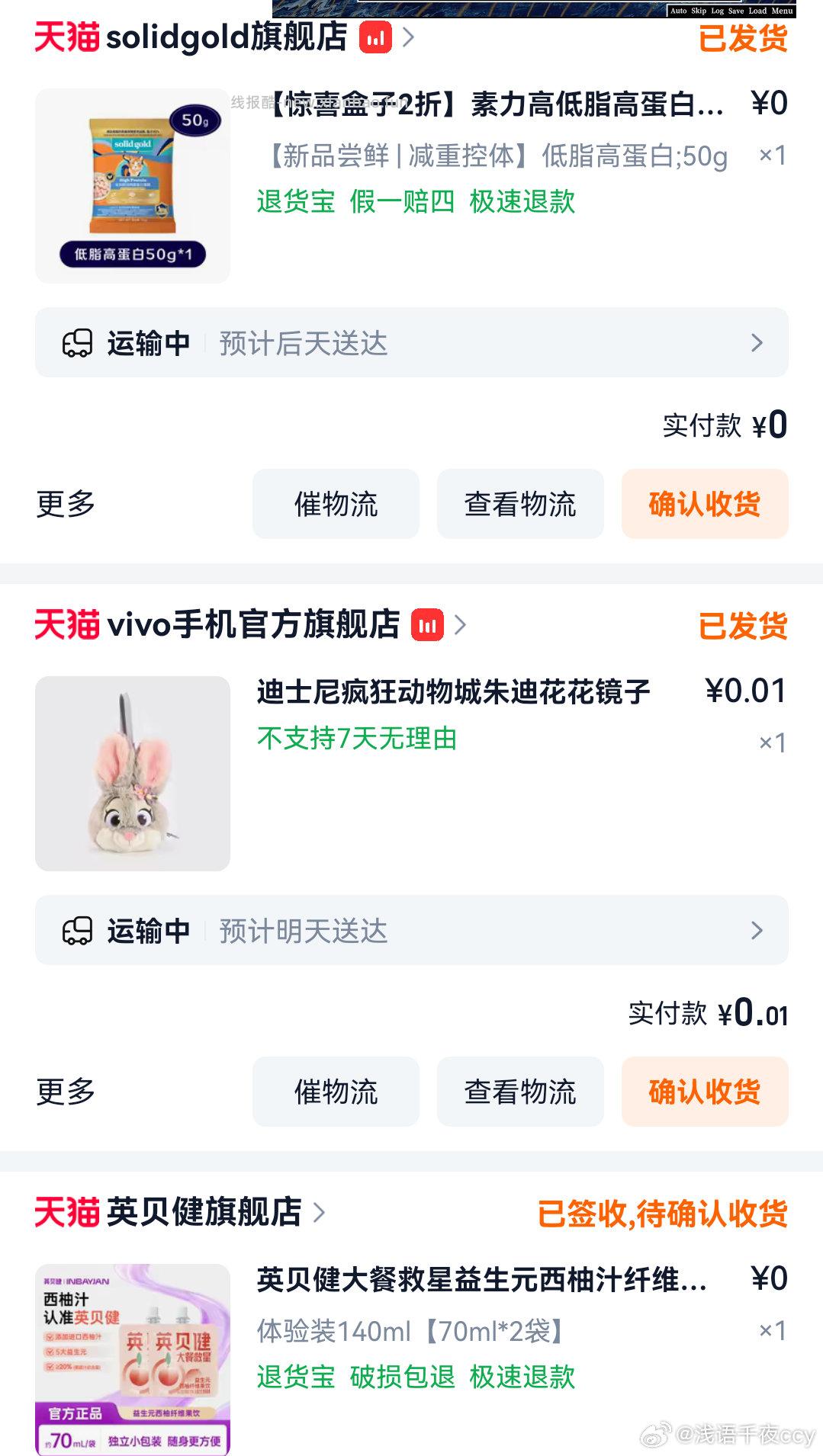Open the live-stream icon next to vivo手机官方旗舰店
The image size is (823, 1456).
point(428,625)
